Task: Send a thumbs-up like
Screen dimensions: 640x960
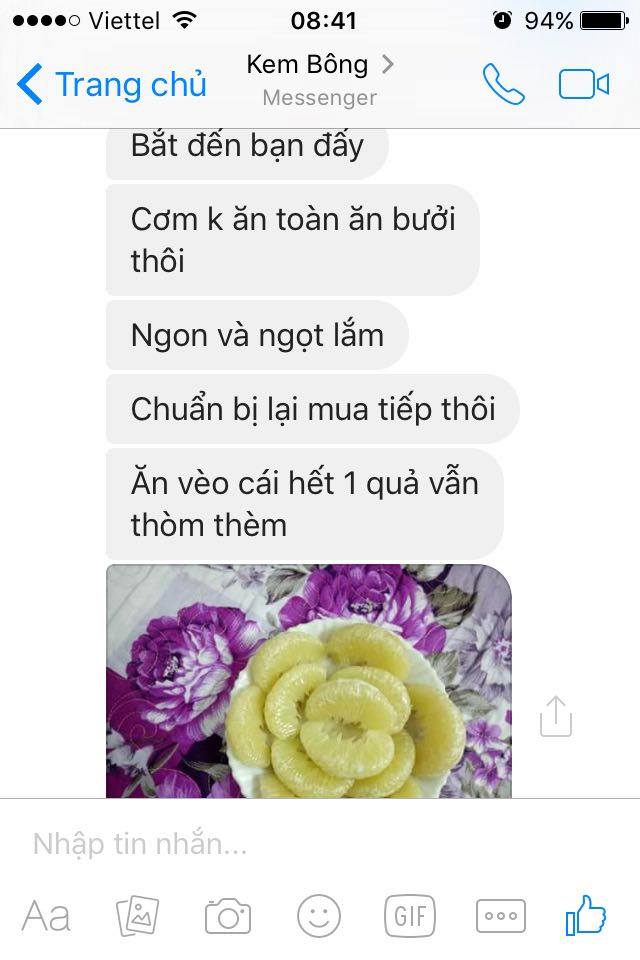Action: (x=587, y=914)
